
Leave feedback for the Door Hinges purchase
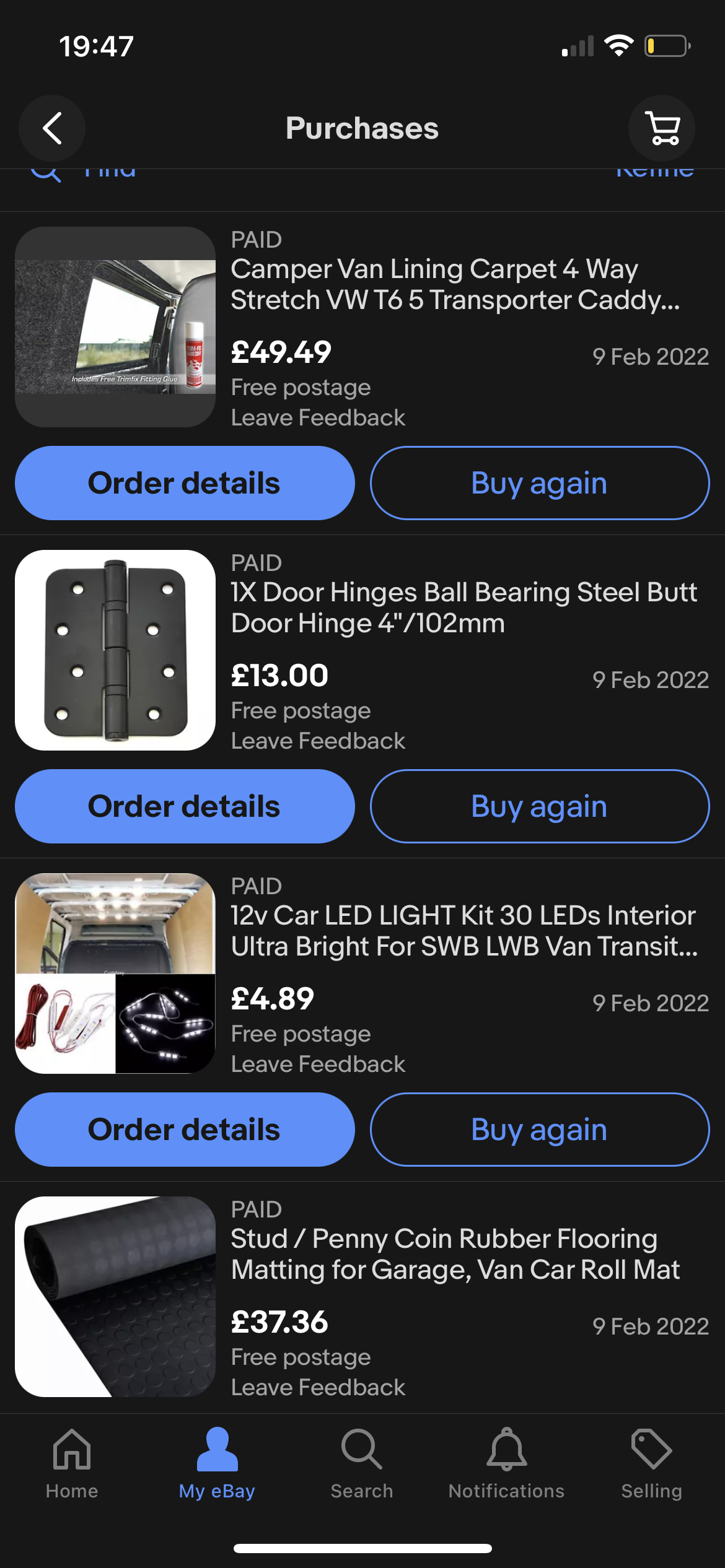pos(318,741)
